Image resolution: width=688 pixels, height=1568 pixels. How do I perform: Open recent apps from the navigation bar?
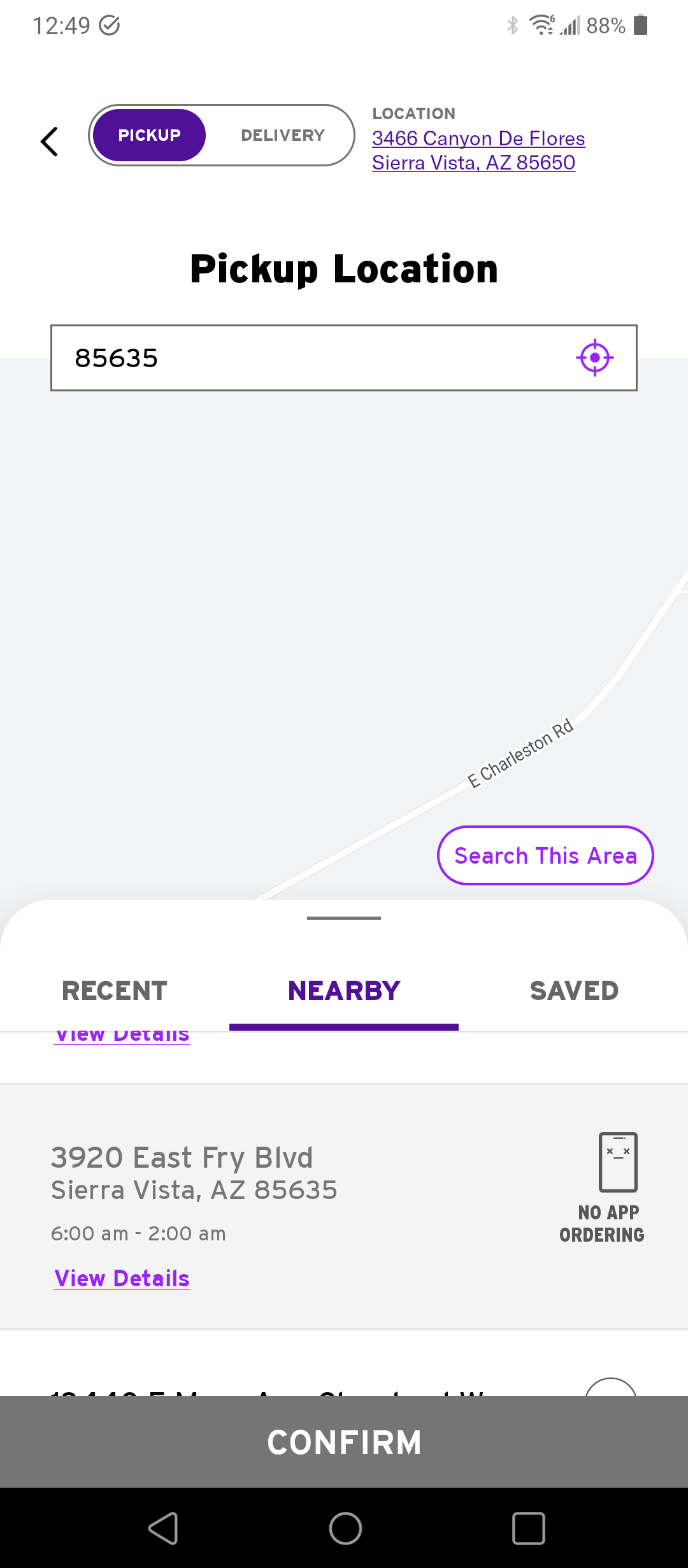(528, 1528)
